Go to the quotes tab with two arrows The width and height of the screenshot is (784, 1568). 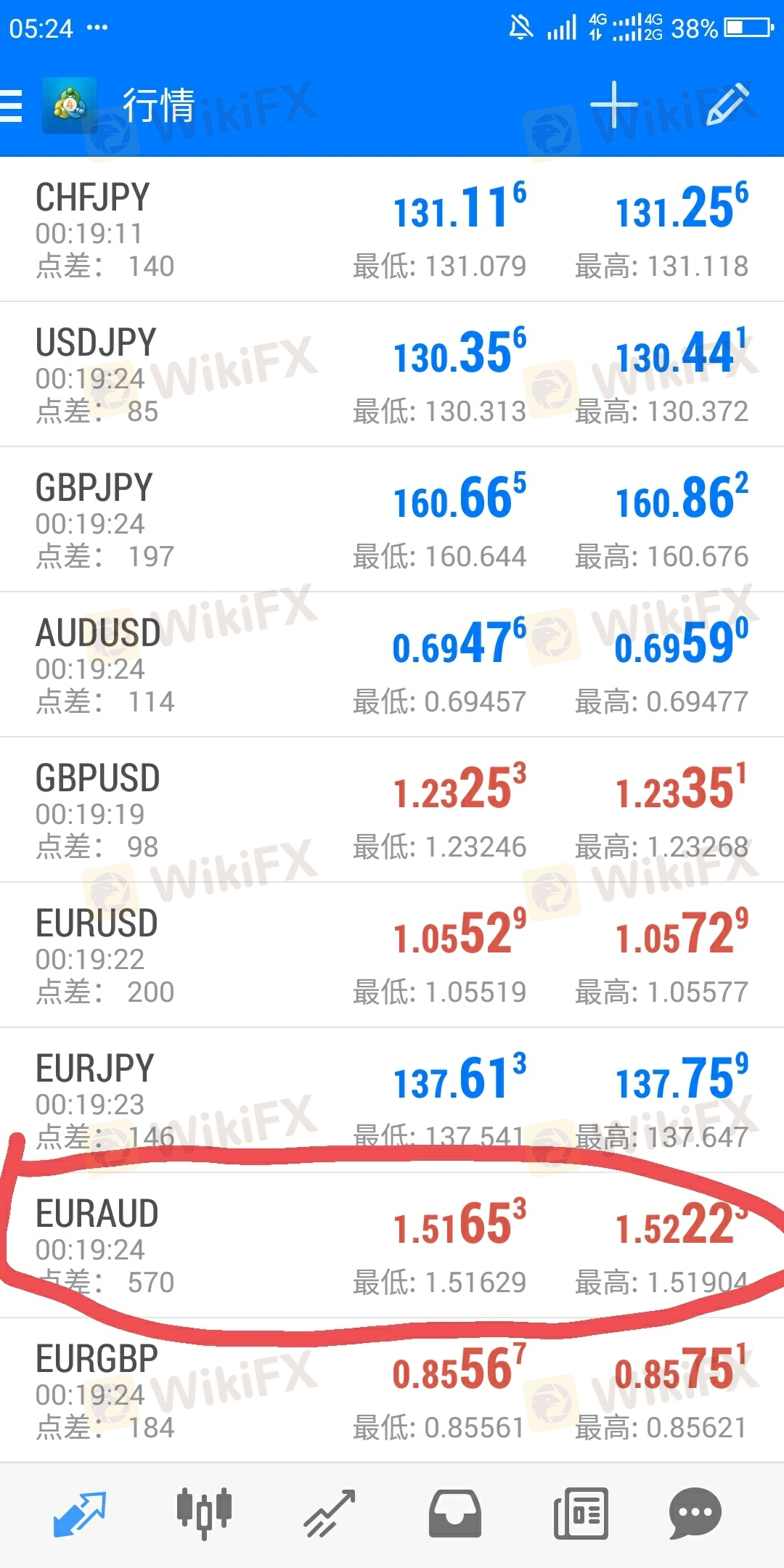click(x=80, y=1514)
